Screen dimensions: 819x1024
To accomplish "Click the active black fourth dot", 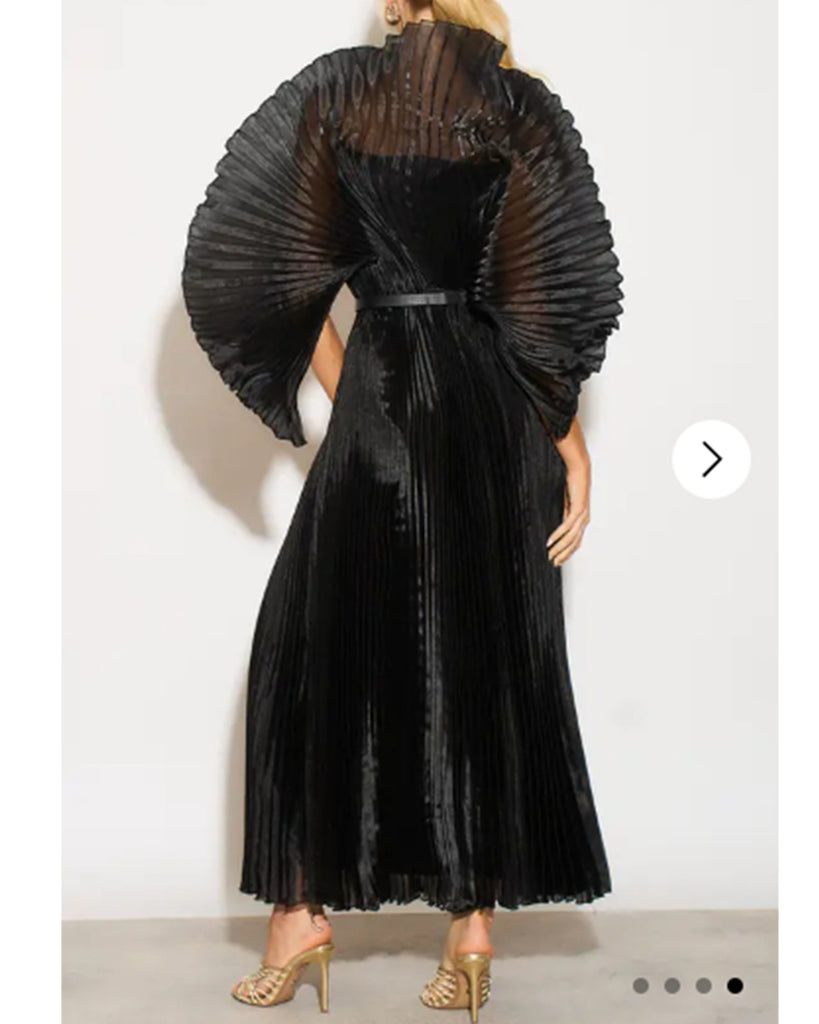I will 734,985.
